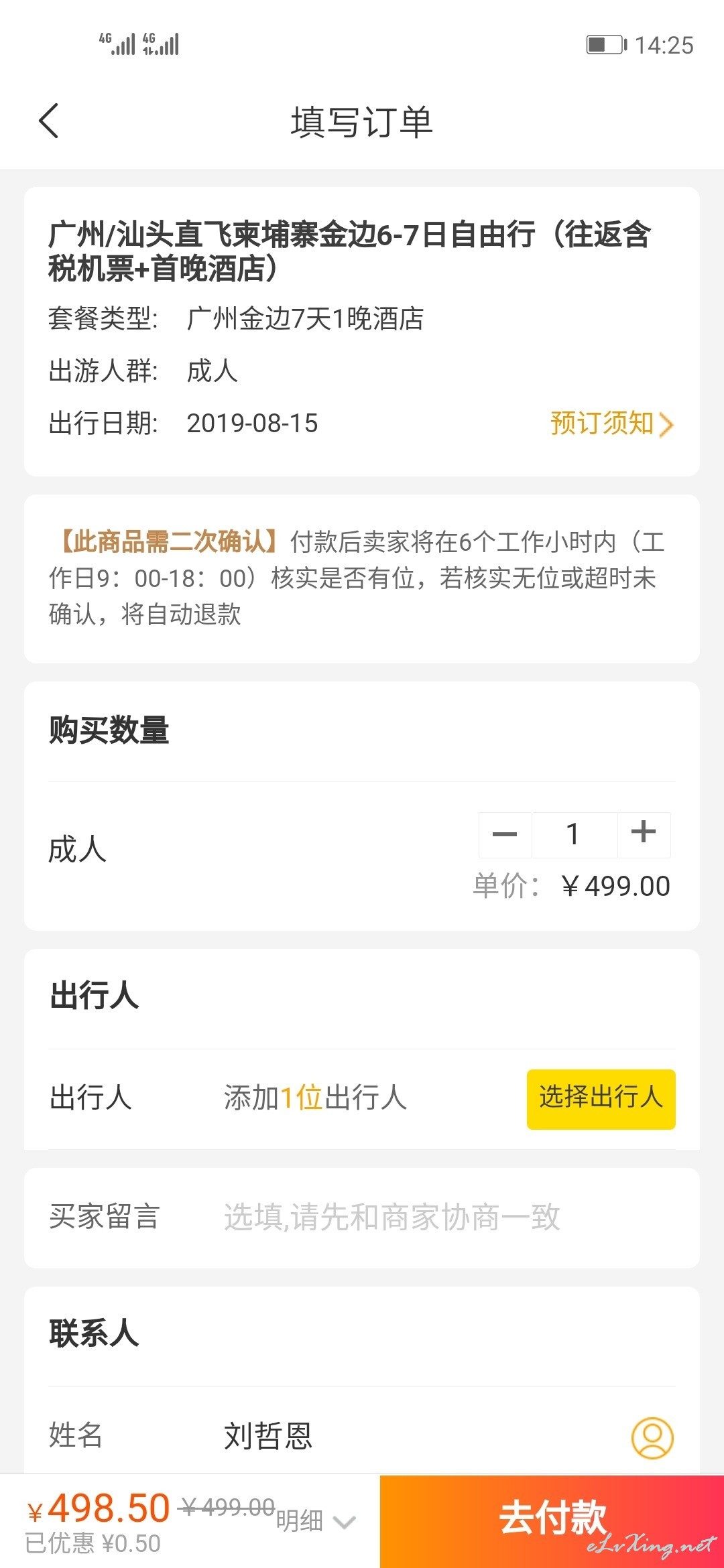Screen dimensions: 724x1568
Task: Increase the adult quantity with plus
Action: 644,833
